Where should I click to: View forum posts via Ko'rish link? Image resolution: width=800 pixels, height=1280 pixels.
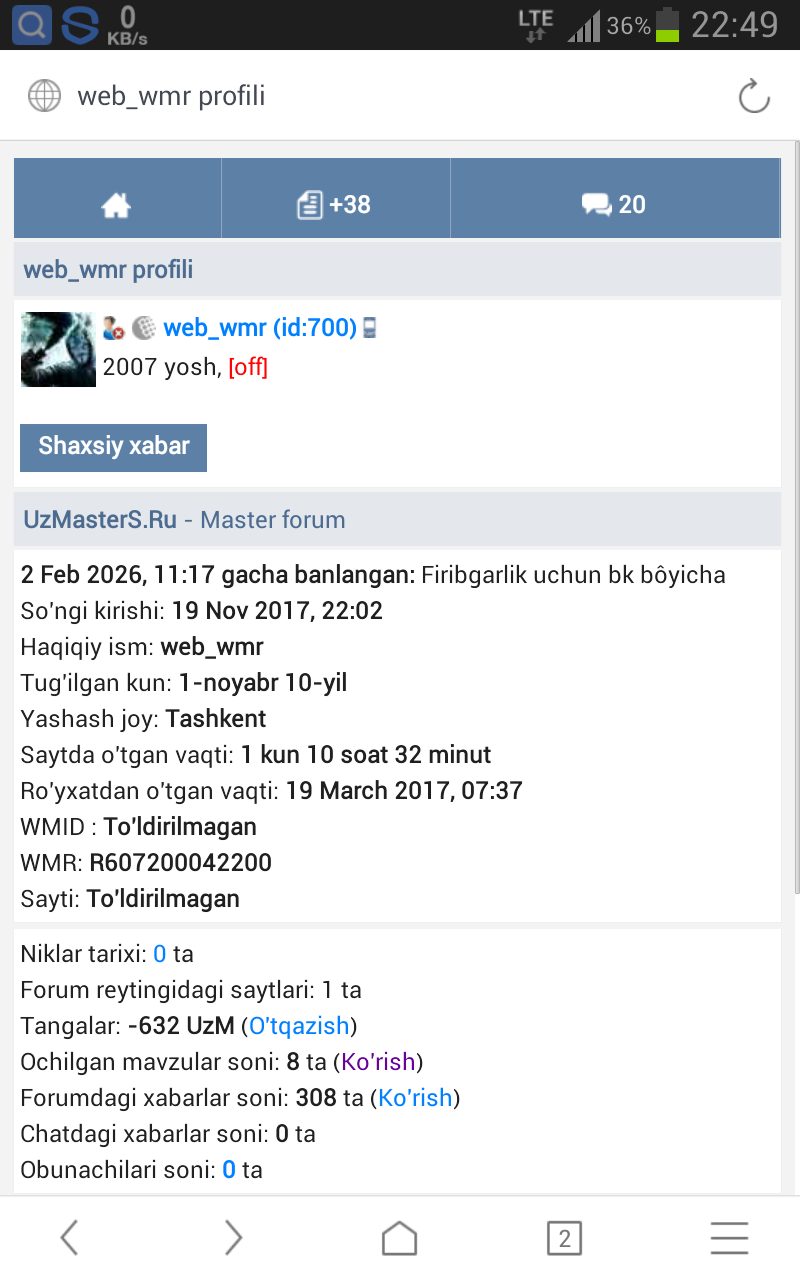(415, 1098)
